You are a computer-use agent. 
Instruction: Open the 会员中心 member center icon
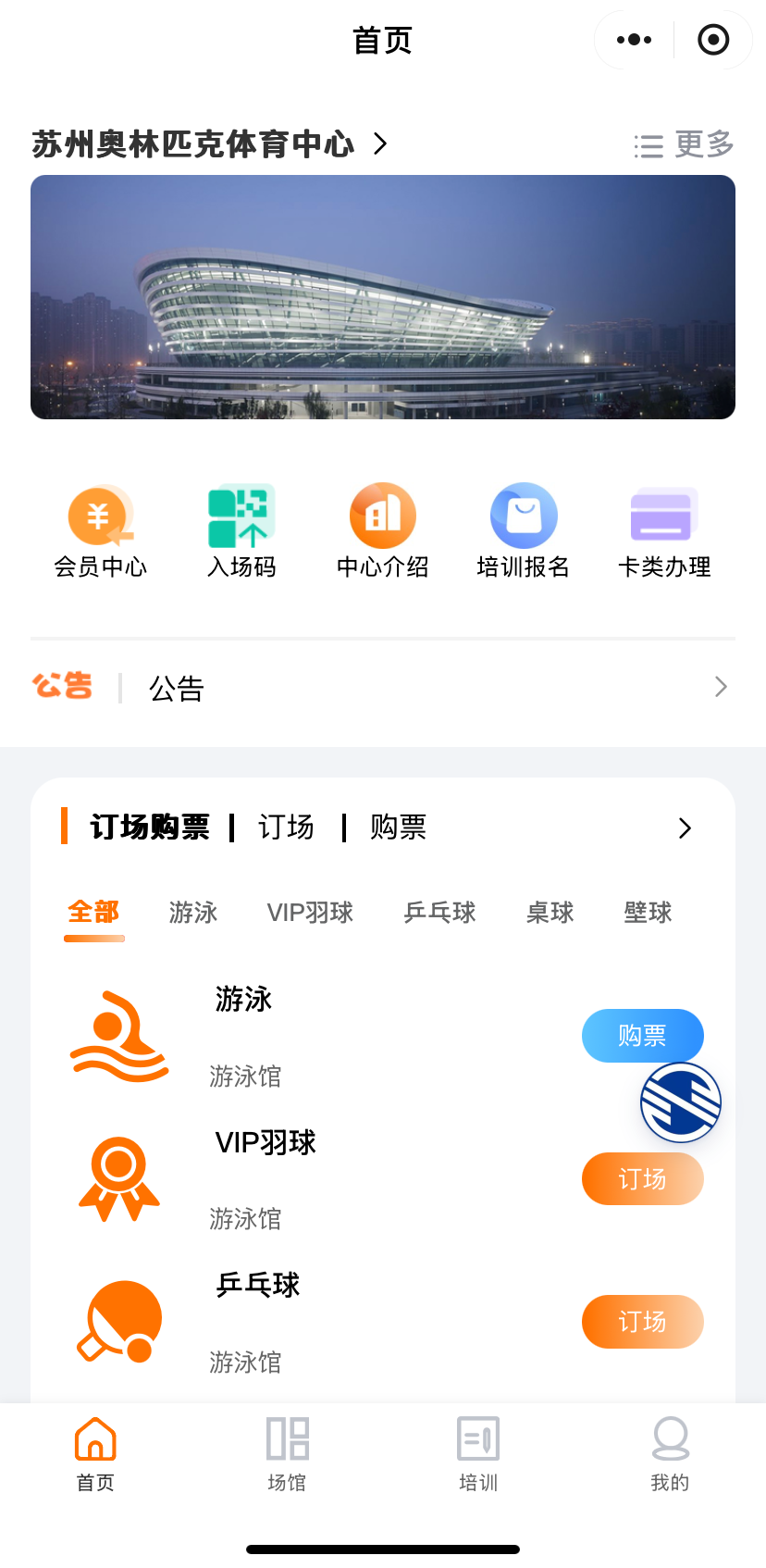(100, 515)
